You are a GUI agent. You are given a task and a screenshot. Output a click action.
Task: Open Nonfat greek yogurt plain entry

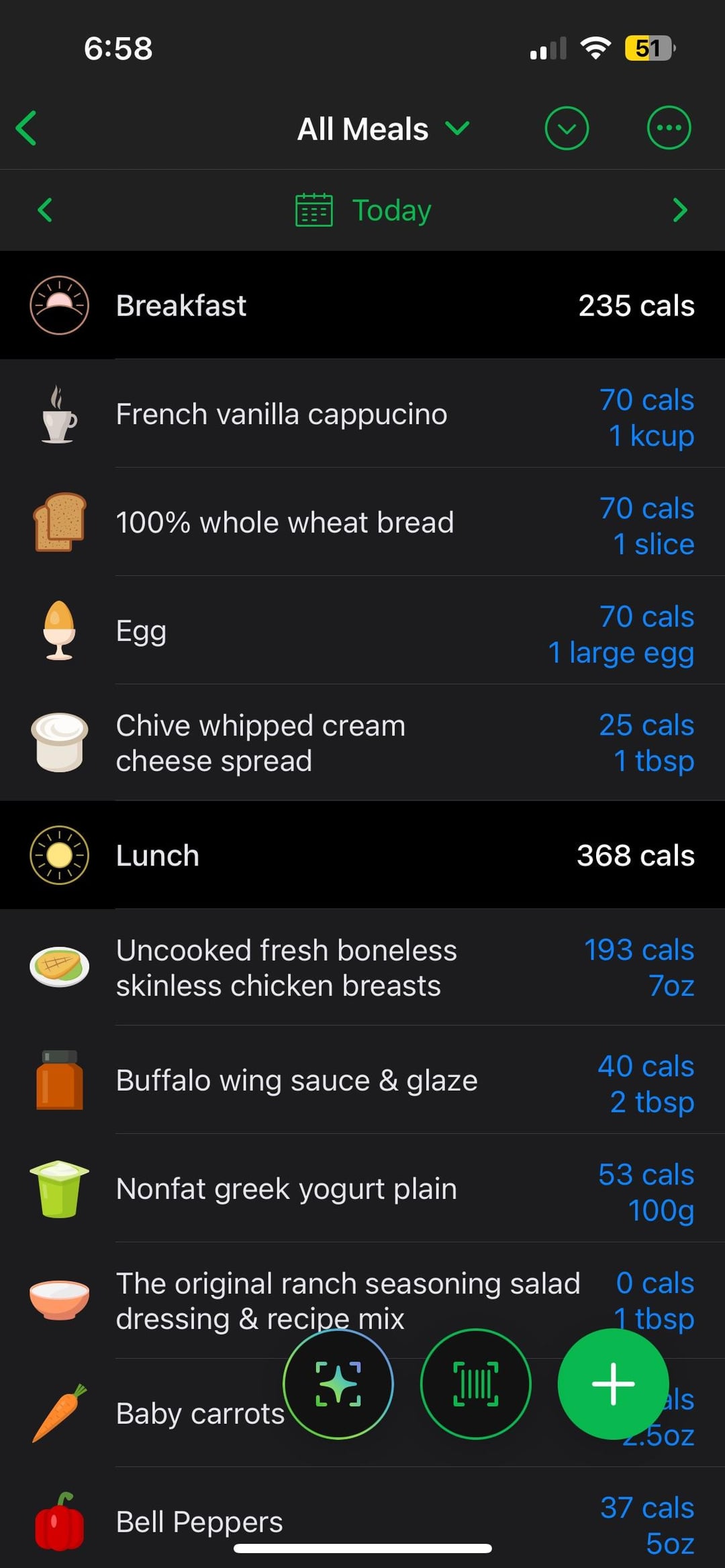pyautogui.click(x=362, y=1188)
